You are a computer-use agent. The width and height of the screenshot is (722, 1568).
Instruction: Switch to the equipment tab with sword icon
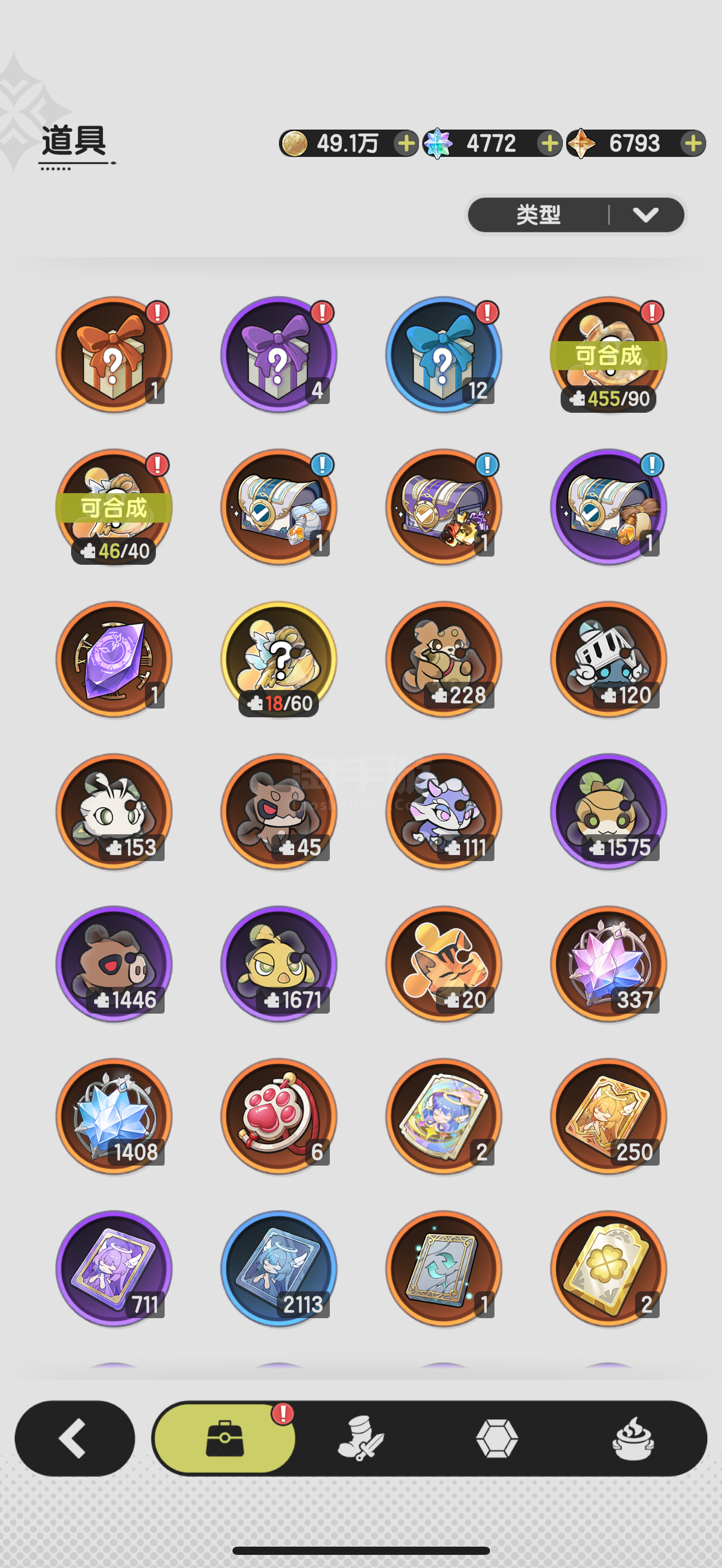(361, 1438)
